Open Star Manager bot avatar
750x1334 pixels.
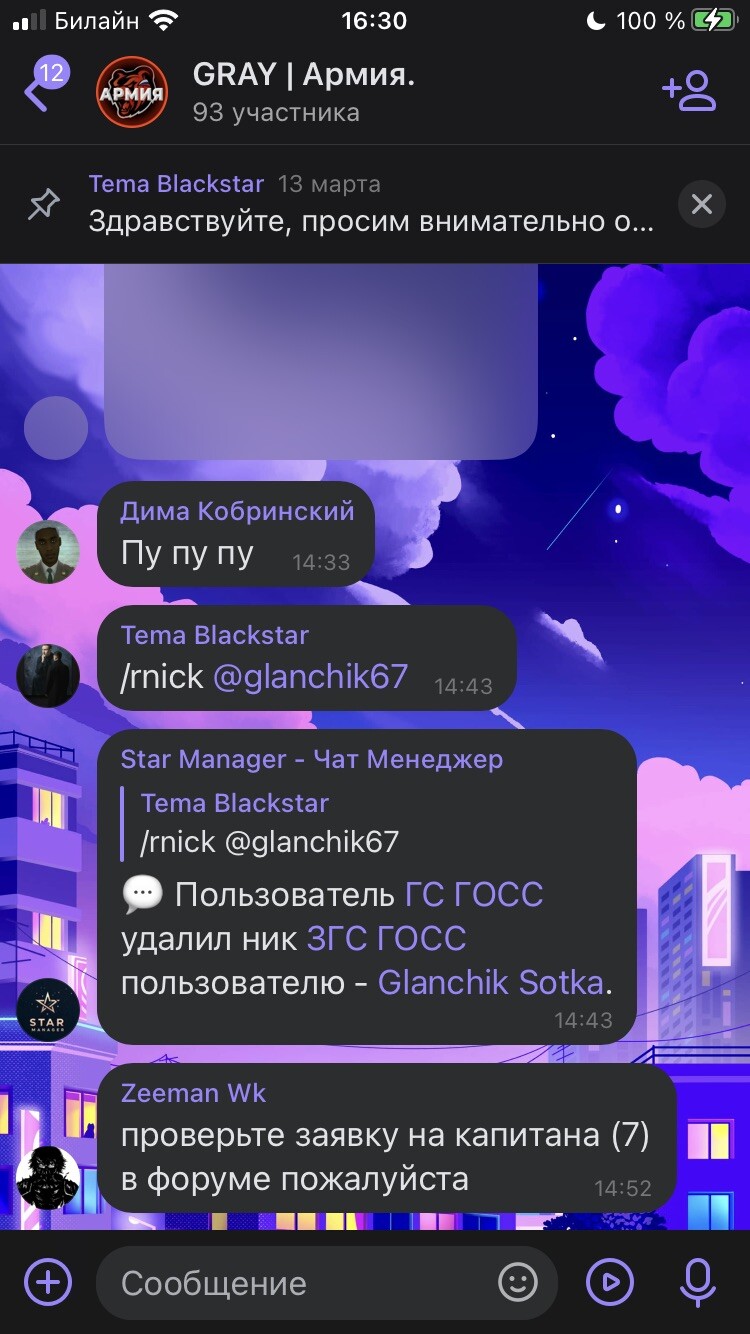coord(48,1010)
